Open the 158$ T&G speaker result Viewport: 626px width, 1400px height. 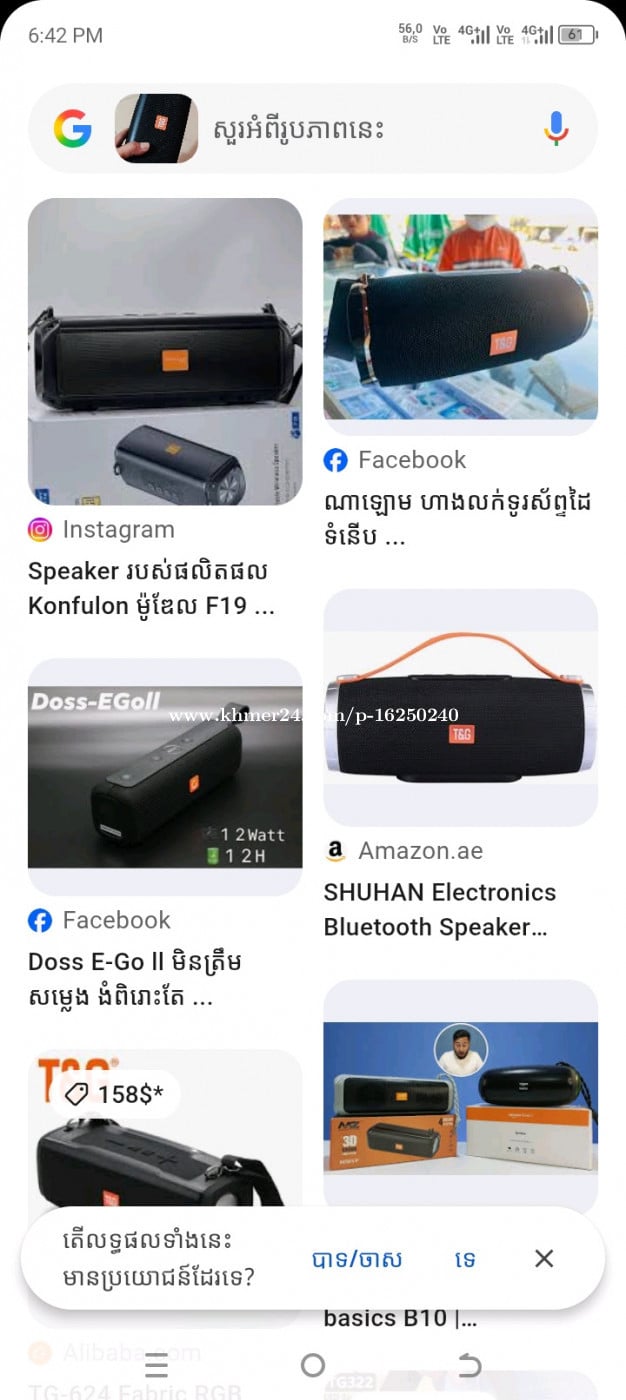coord(165,1140)
